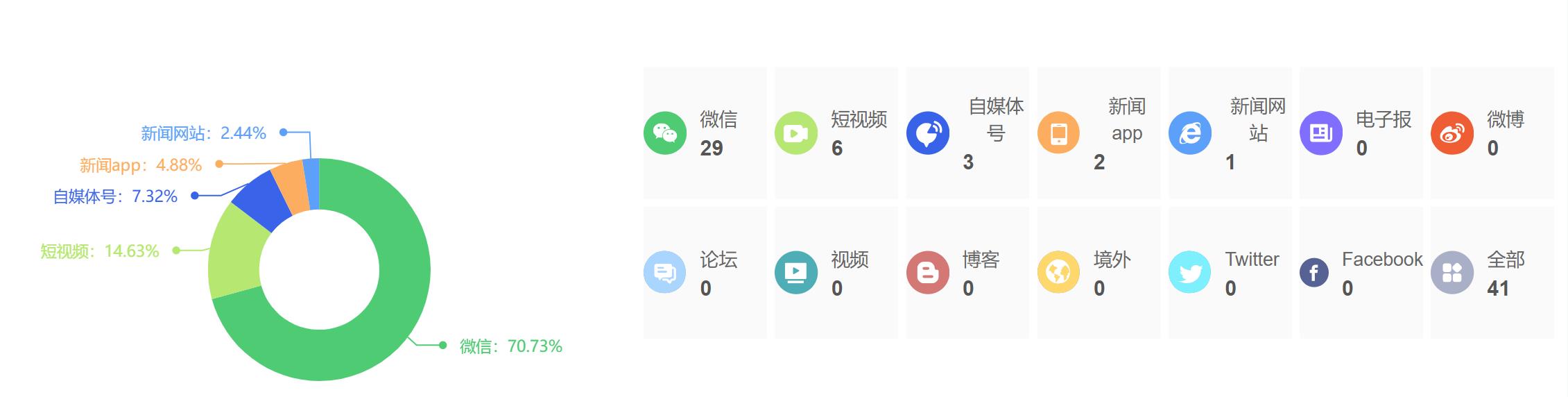Open the 新闻网站 tile
1568x397 pixels.
pos(1230,133)
